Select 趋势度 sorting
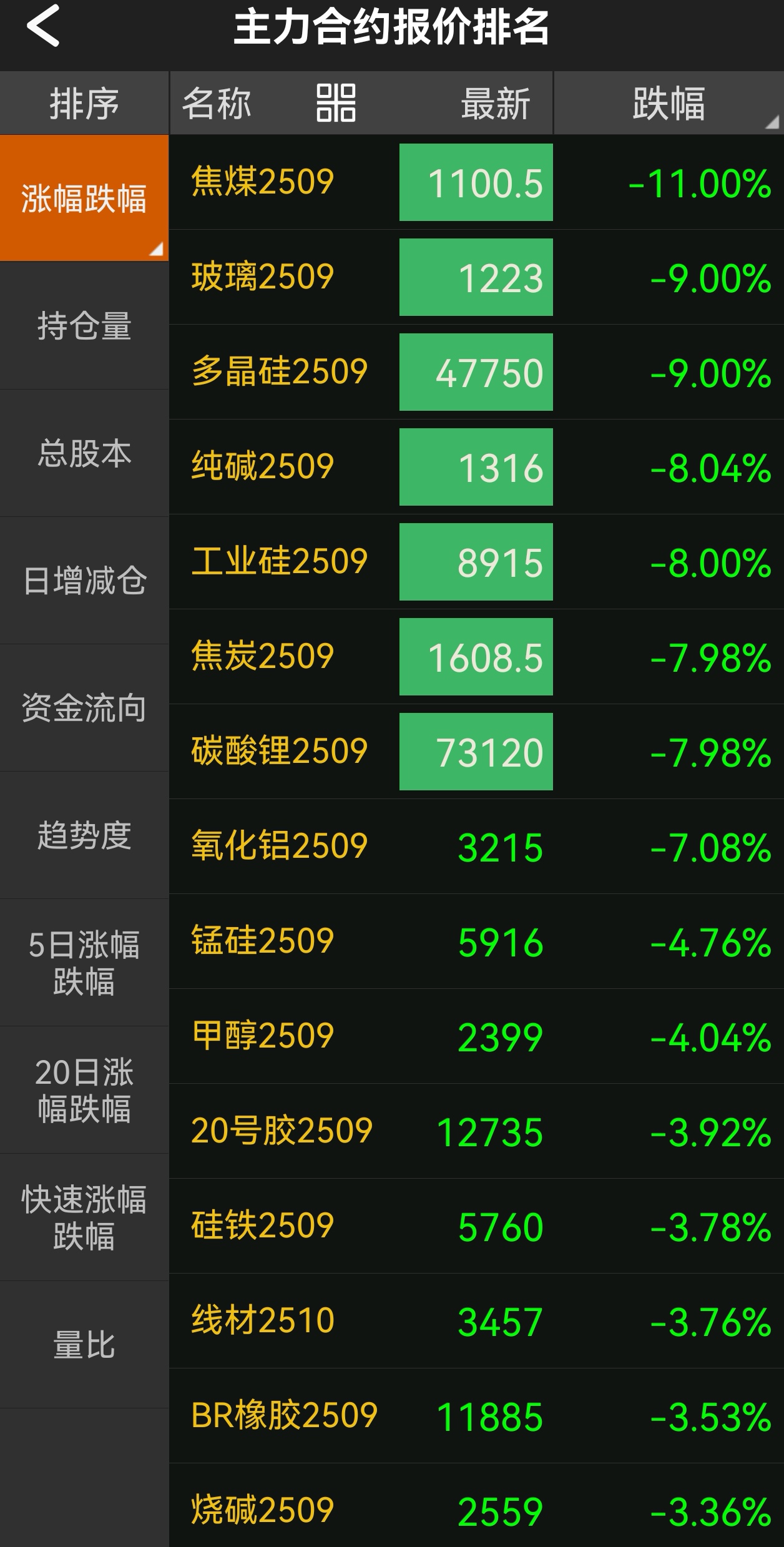The image size is (784, 1547). (84, 835)
